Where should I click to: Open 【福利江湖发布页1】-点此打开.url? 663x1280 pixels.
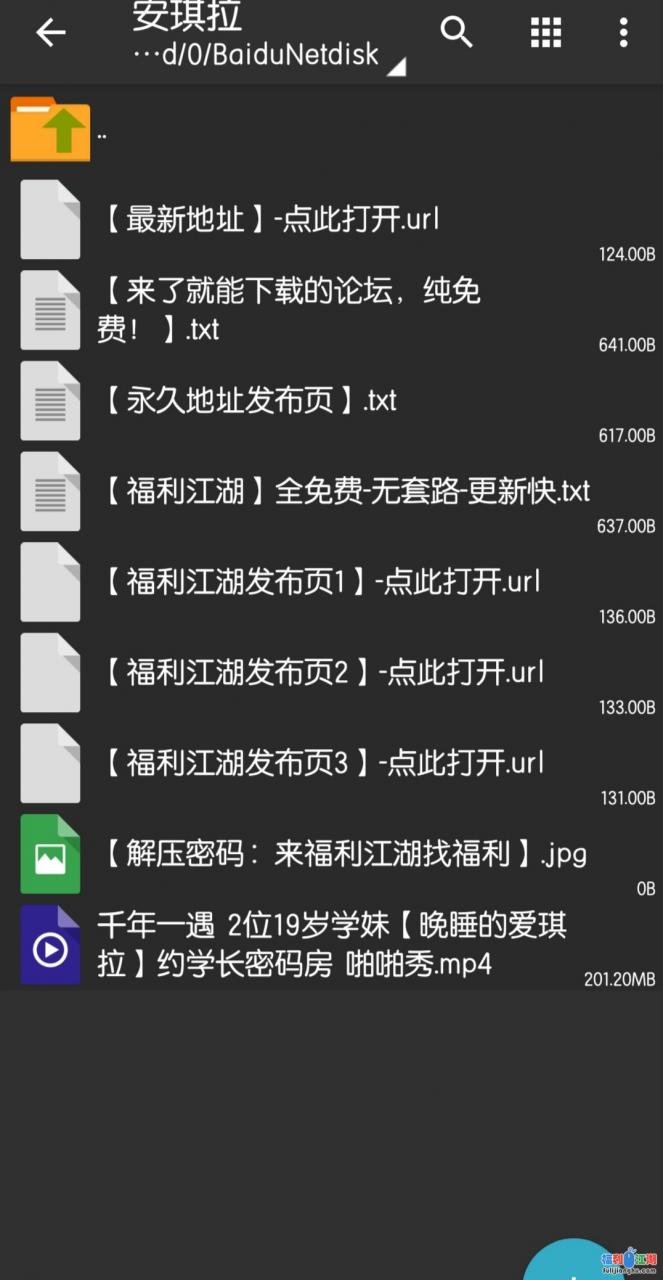coord(320,581)
